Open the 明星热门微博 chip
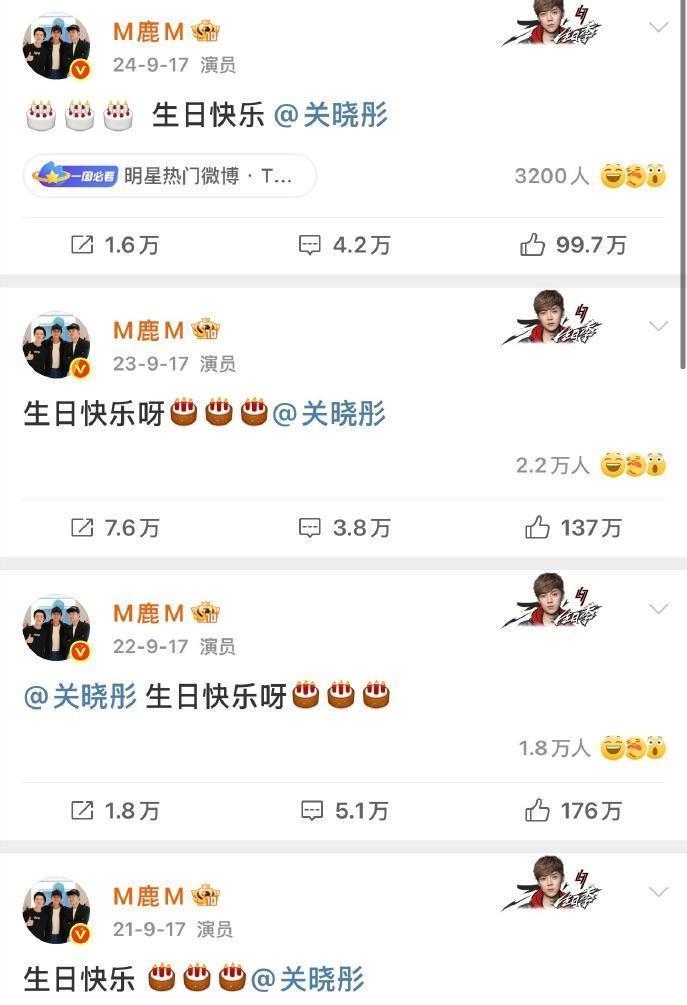Viewport: 687px width, 1005px height. pos(170,176)
